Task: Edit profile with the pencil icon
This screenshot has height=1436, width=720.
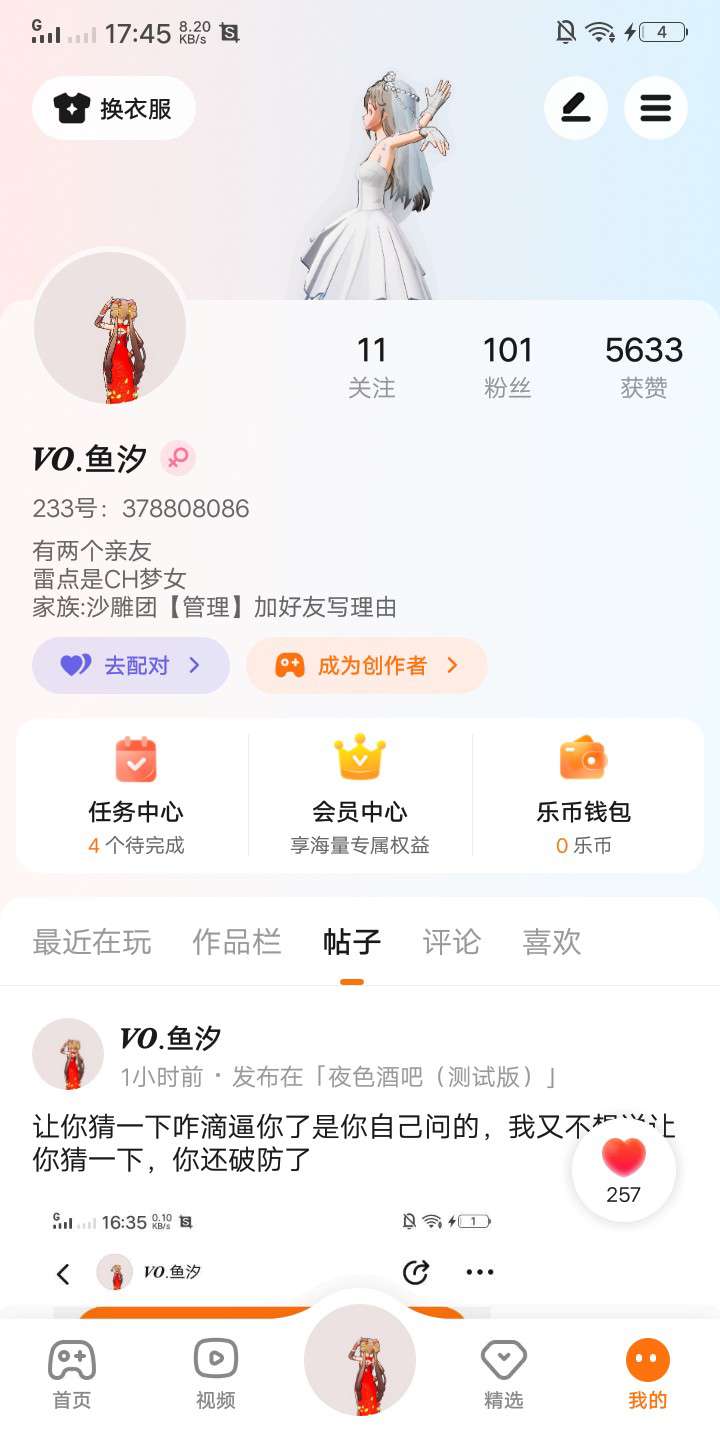Action: coord(575,108)
